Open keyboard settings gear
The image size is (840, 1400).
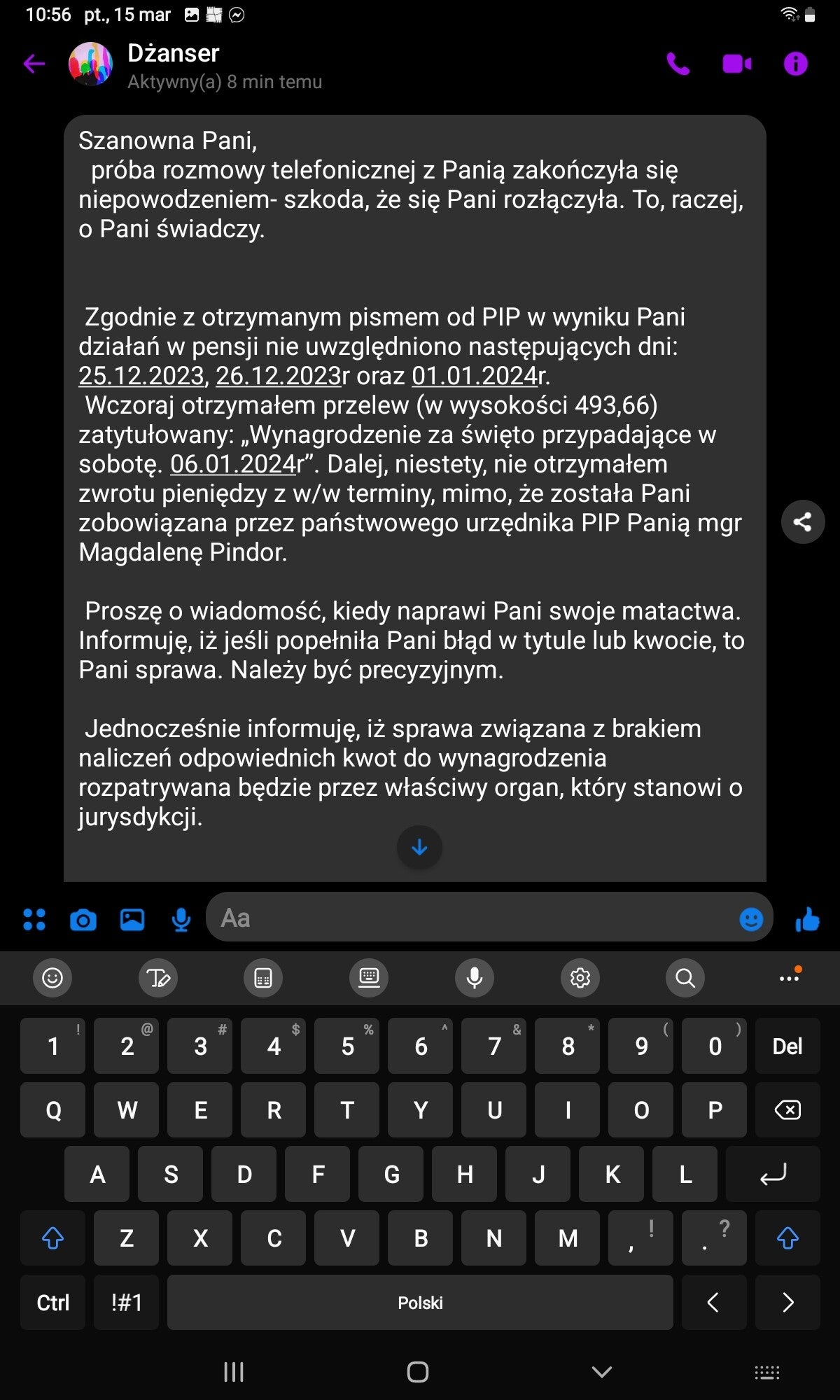click(580, 977)
